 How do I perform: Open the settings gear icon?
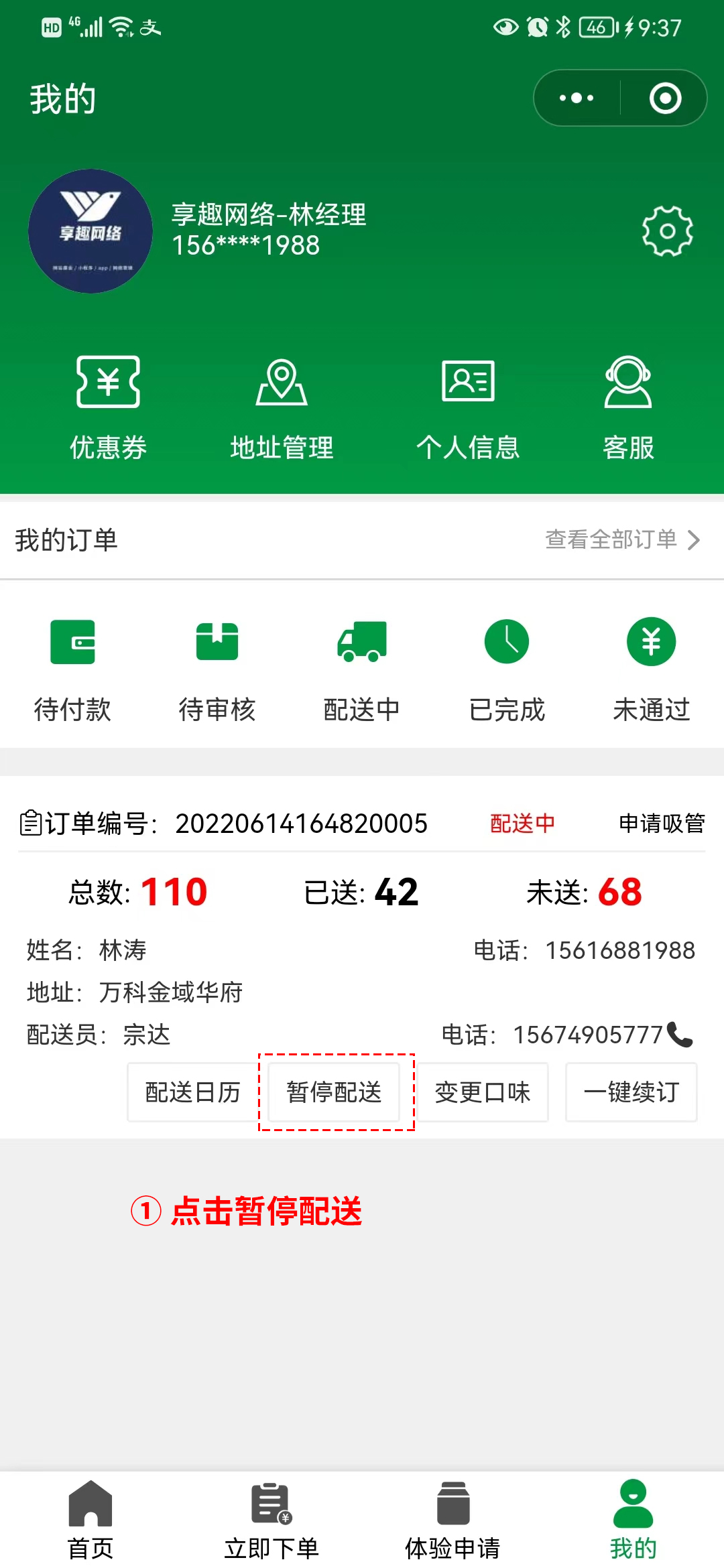click(x=667, y=231)
